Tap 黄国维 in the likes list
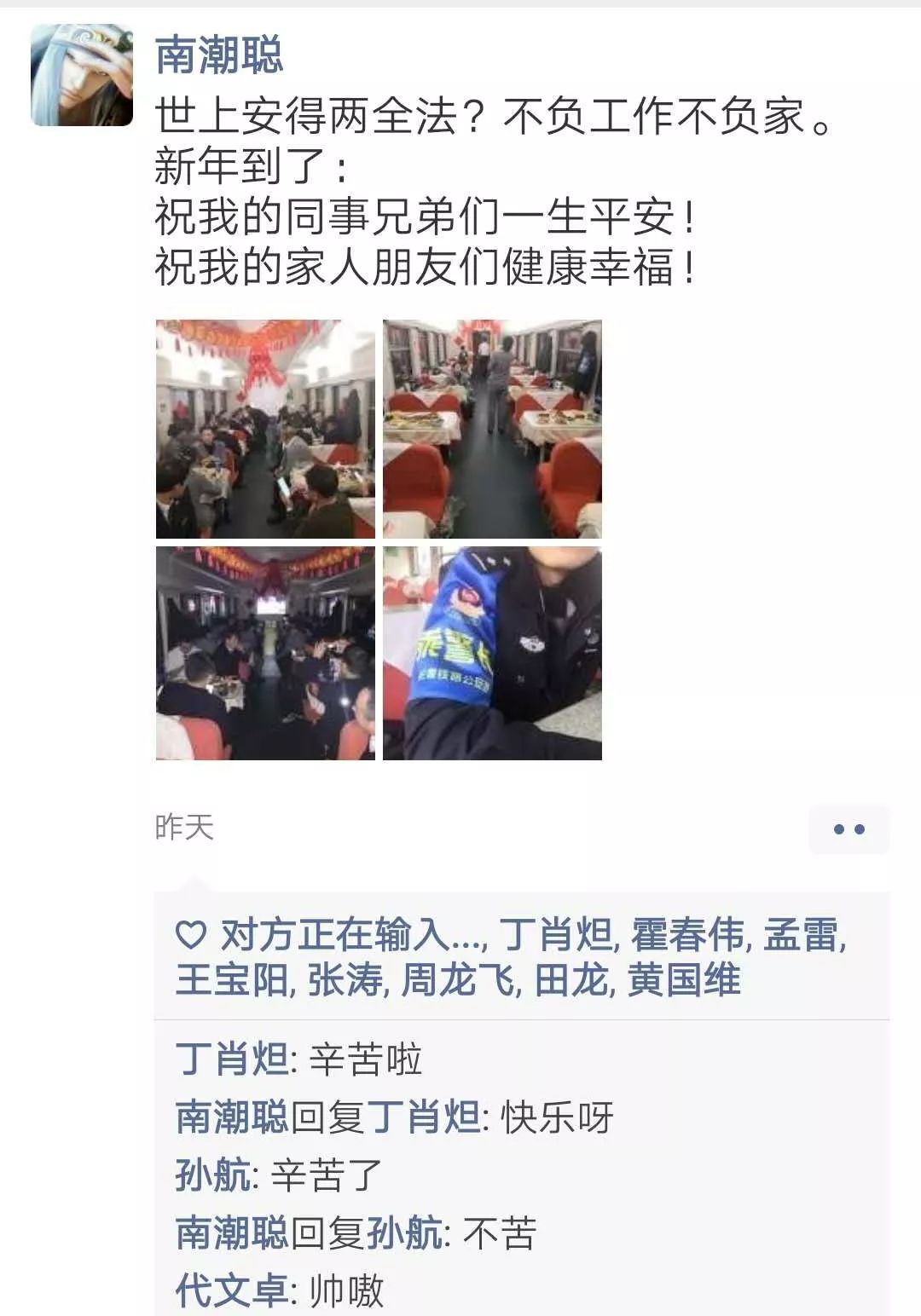 tap(684, 980)
